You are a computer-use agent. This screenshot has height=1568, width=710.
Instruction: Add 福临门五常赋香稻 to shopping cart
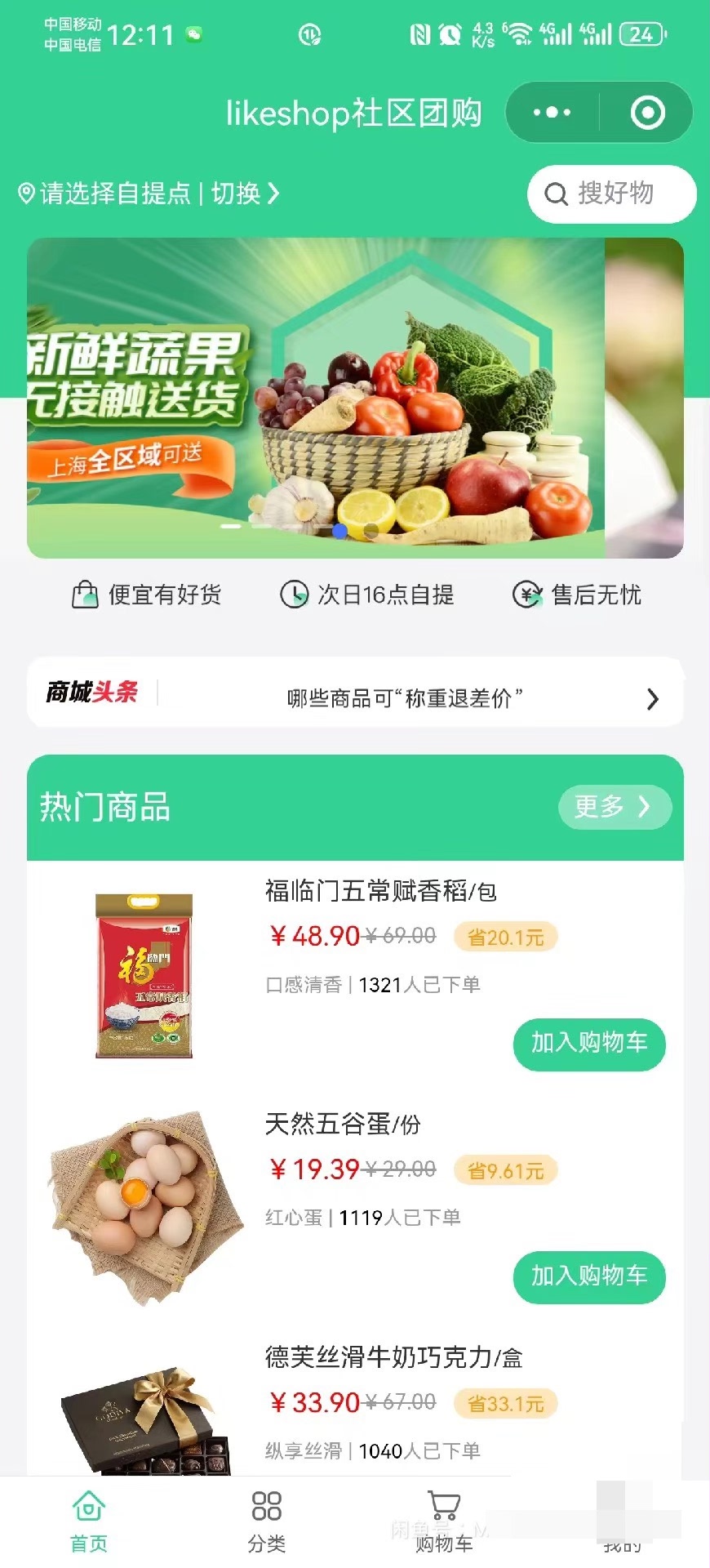[588, 1043]
